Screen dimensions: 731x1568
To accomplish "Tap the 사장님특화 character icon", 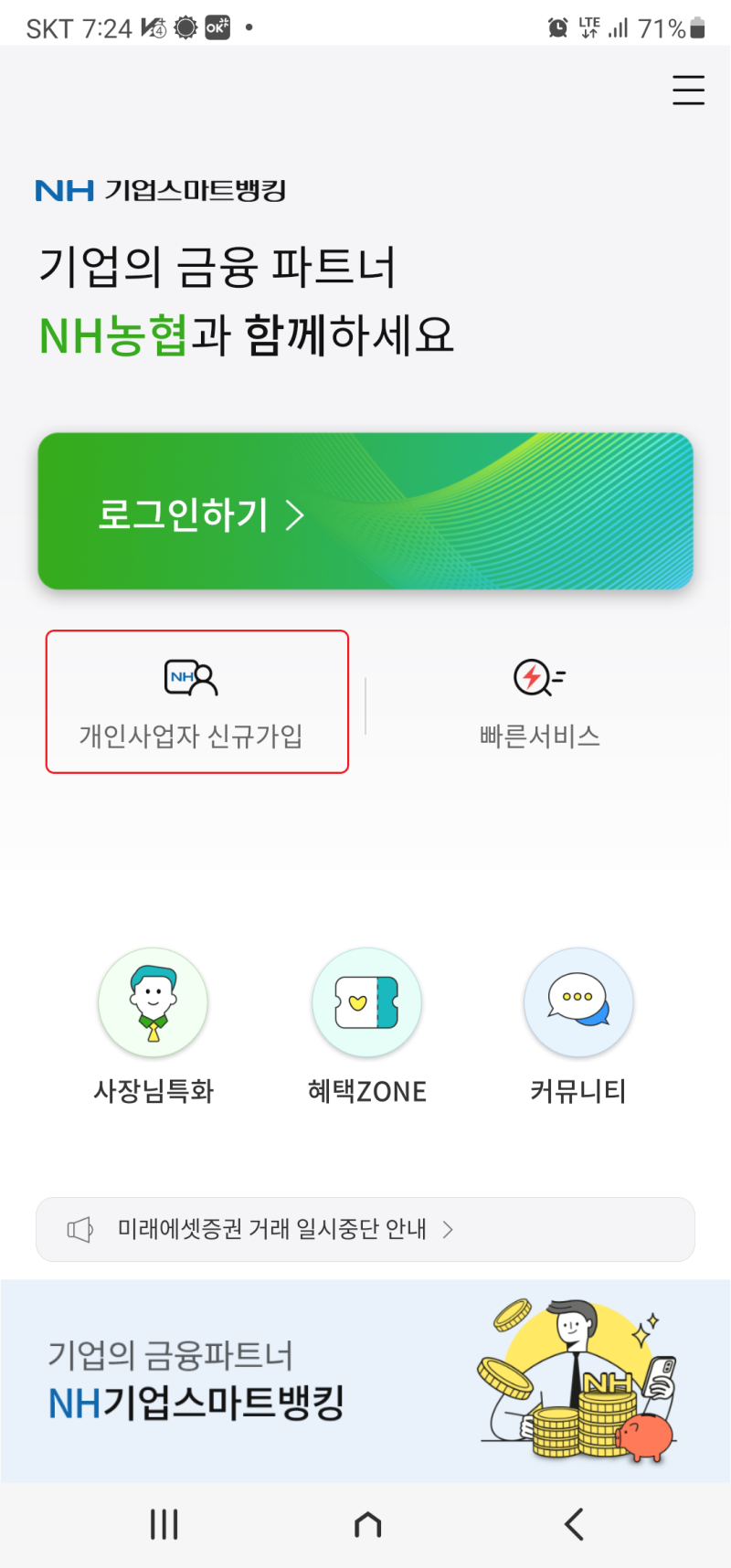I will click(x=153, y=1001).
